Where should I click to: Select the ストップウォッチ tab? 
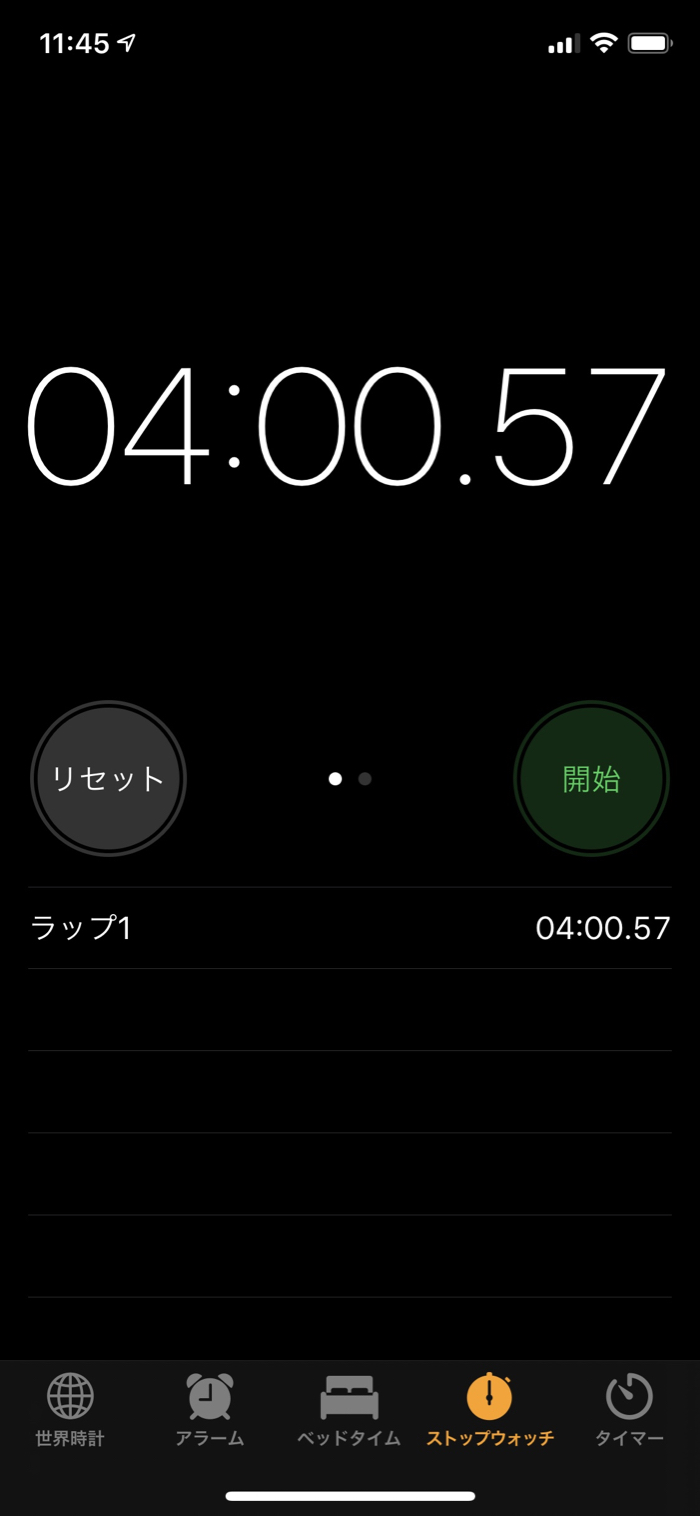(x=490, y=1410)
